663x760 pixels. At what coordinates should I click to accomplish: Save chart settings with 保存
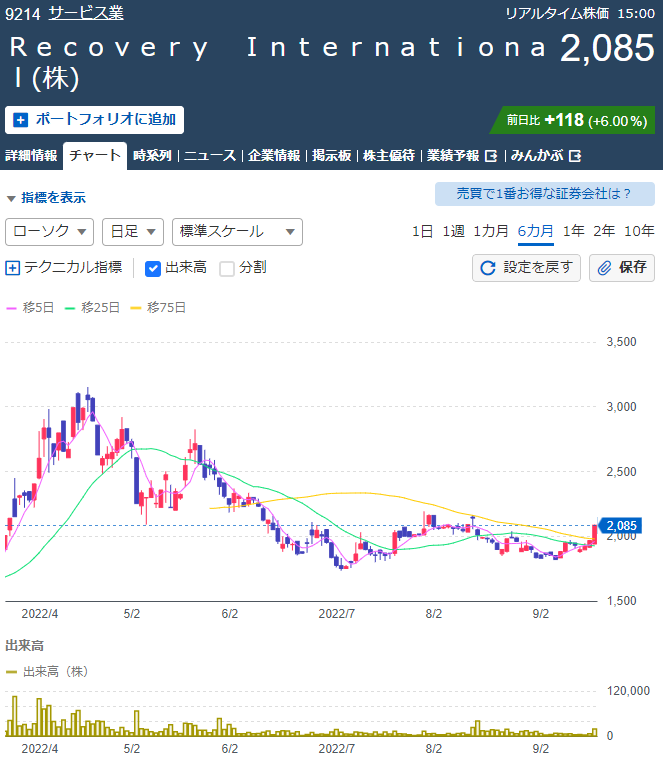tap(621, 268)
